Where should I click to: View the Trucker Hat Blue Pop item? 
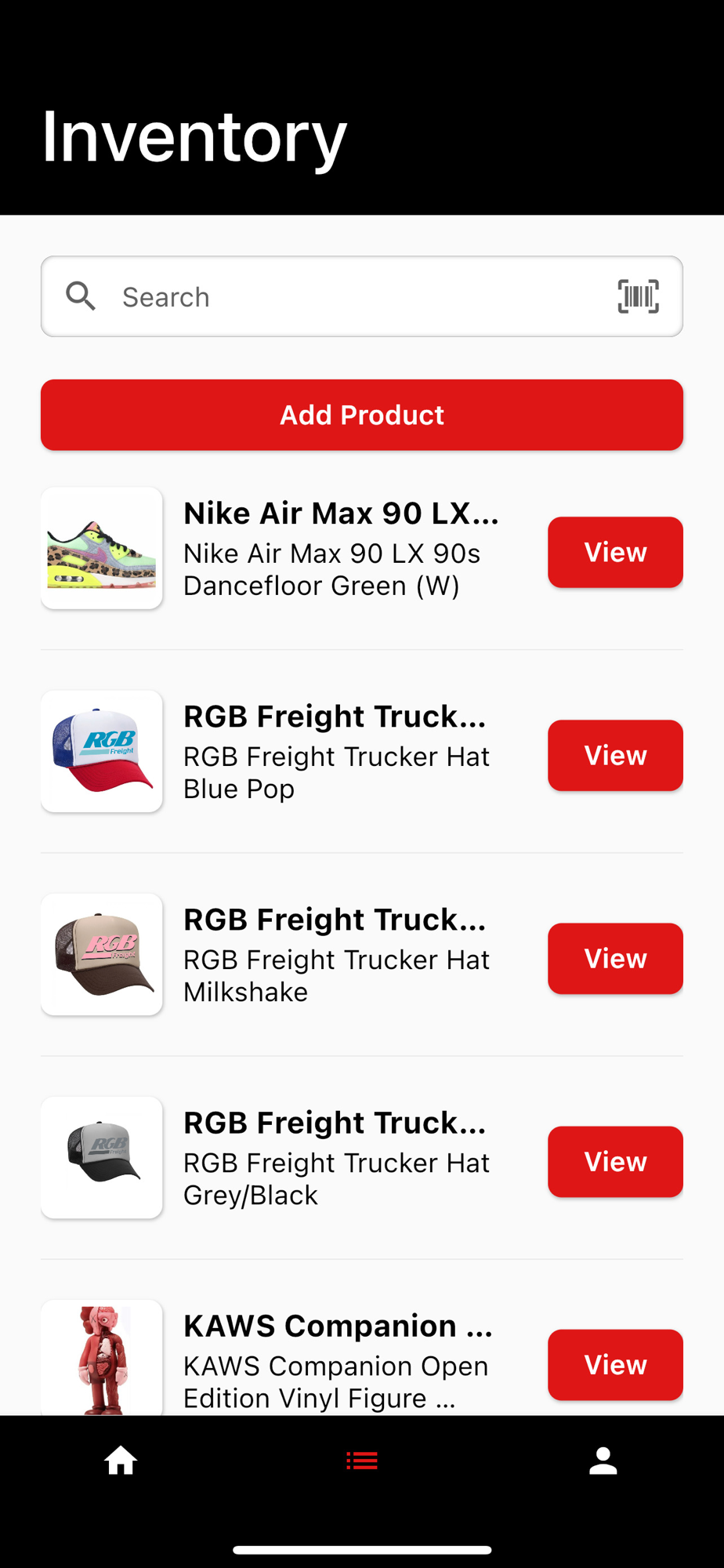tap(615, 755)
